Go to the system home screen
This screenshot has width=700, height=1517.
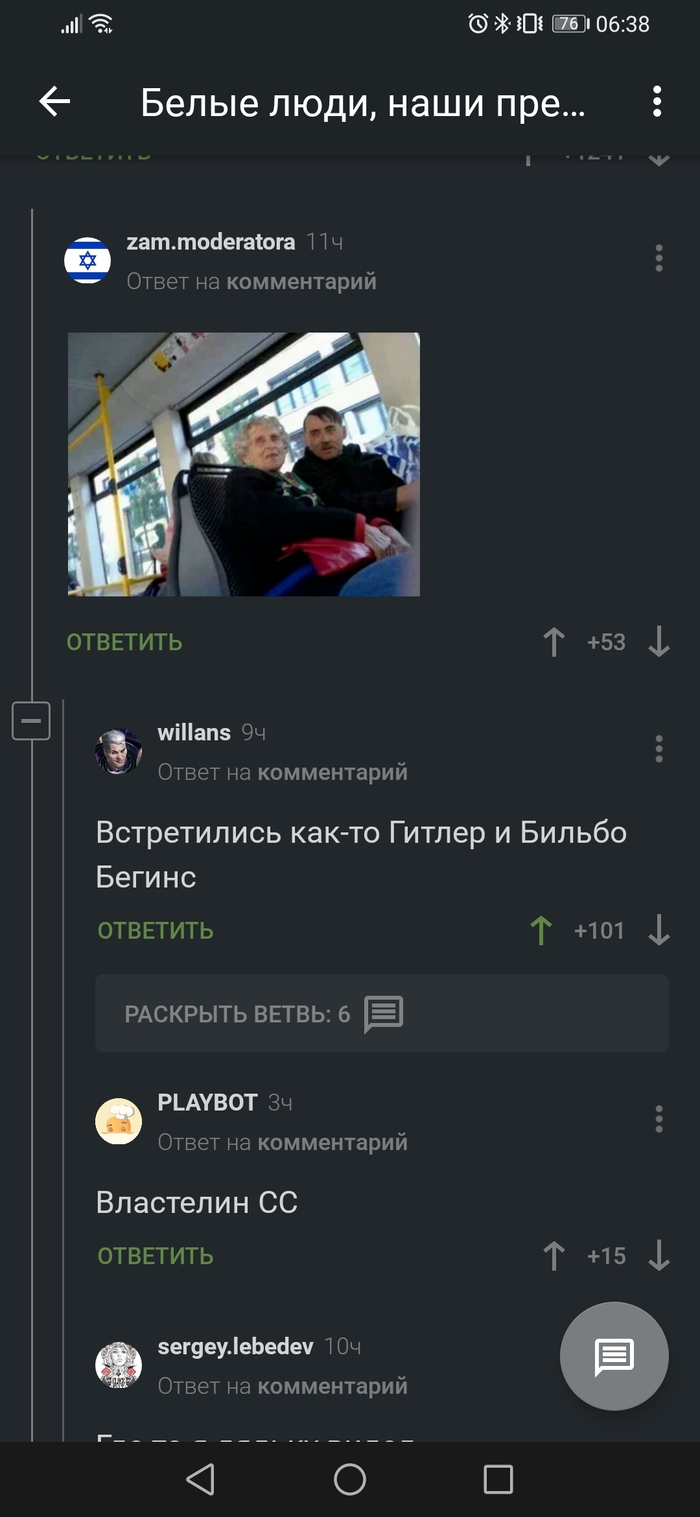[x=350, y=1479]
